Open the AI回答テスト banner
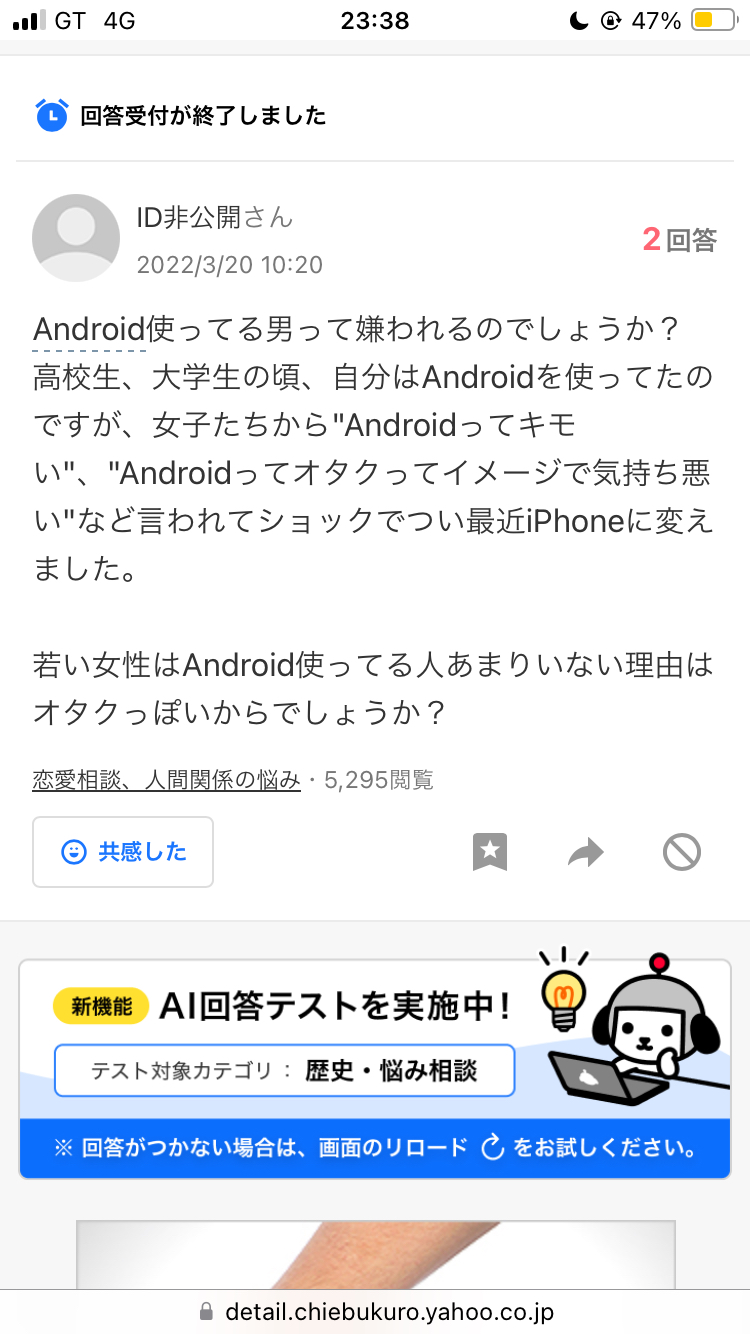 pos(375,1069)
